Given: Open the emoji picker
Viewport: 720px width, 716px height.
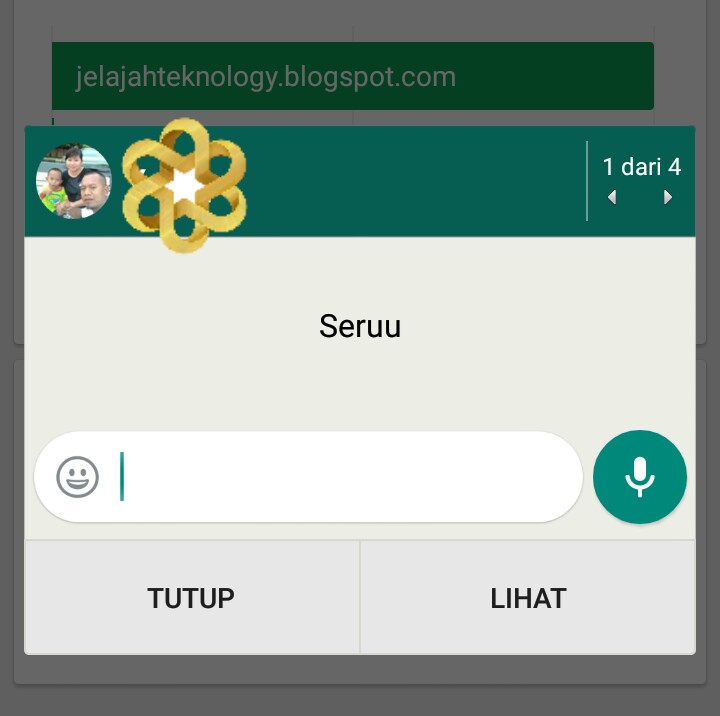Looking at the screenshot, I should 78,477.
